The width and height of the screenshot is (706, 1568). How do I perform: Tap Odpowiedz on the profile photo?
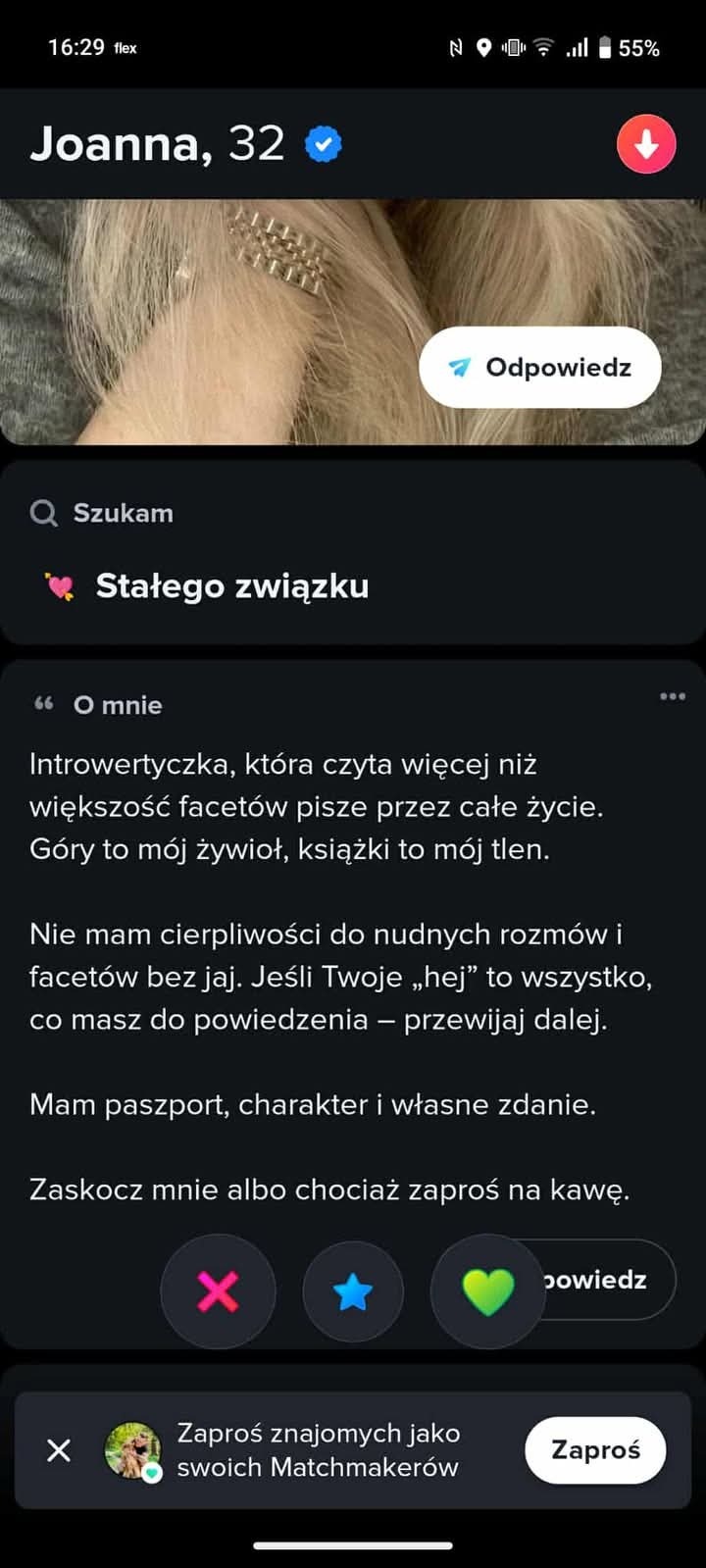540,368
